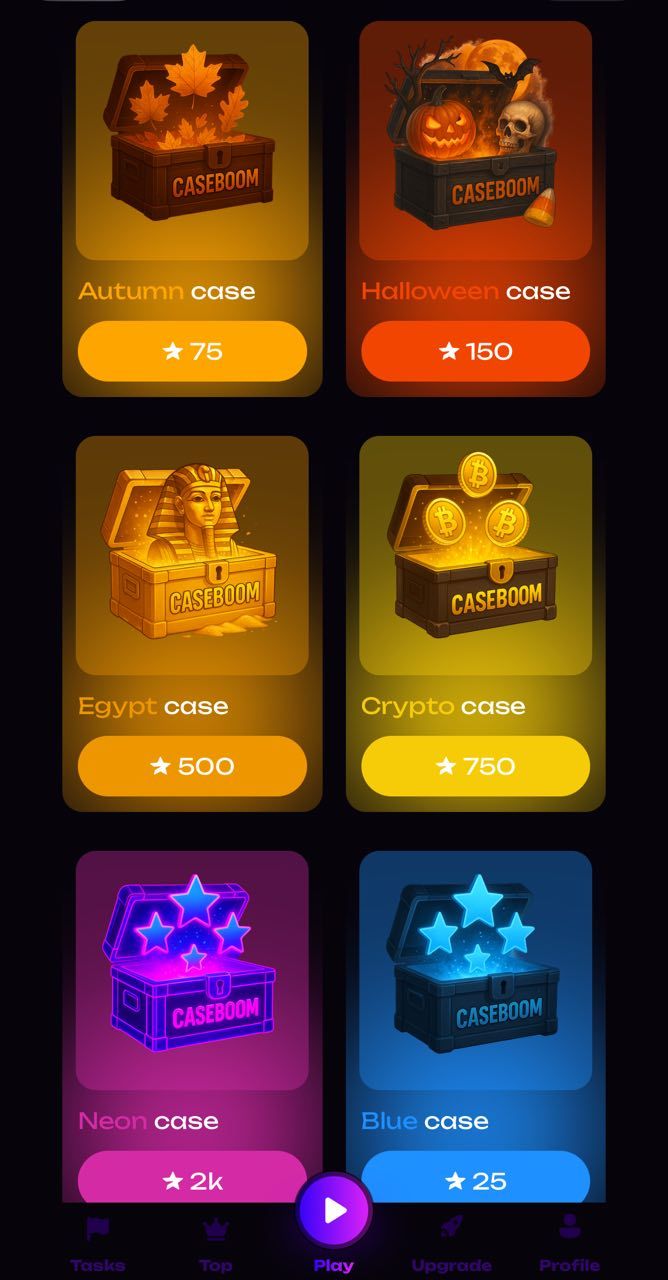Tap the 2k stars Neon case button
This screenshot has width=668, height=1280.
point(192,1178)
